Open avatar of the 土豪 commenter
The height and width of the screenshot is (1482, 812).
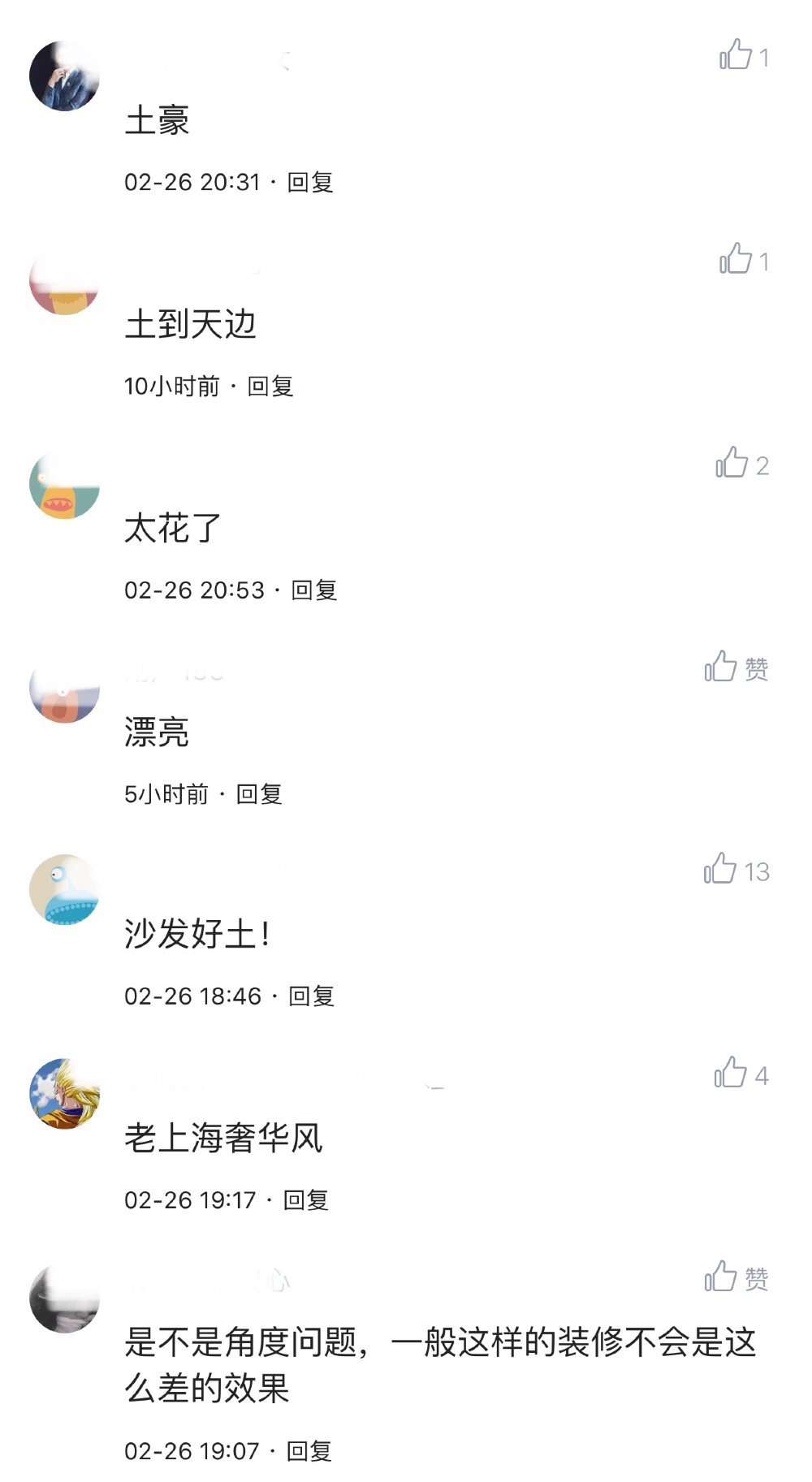[64, 76]
